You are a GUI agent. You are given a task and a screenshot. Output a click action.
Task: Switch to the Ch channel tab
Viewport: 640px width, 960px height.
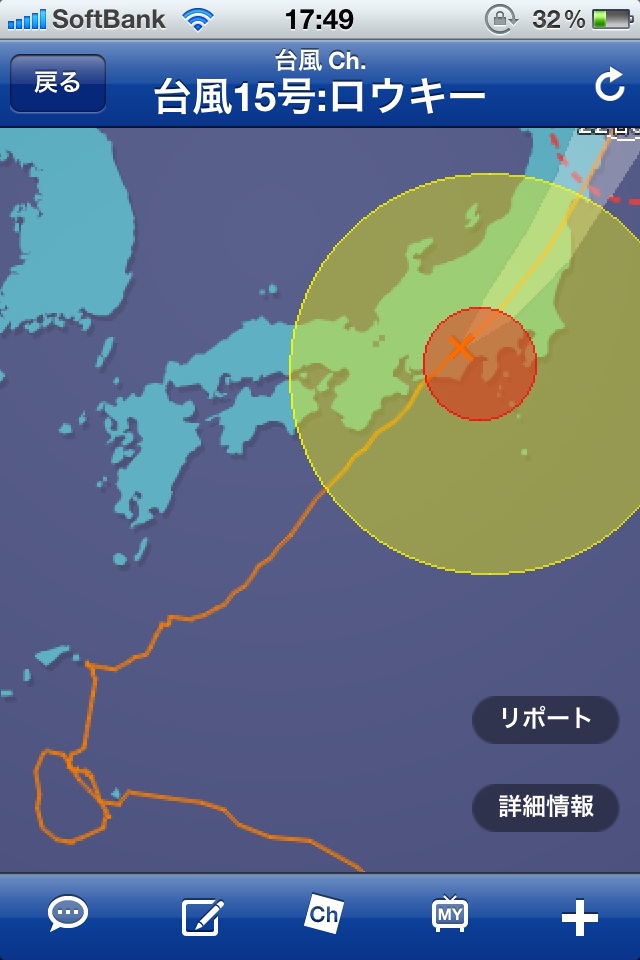(x=324, y=914)
